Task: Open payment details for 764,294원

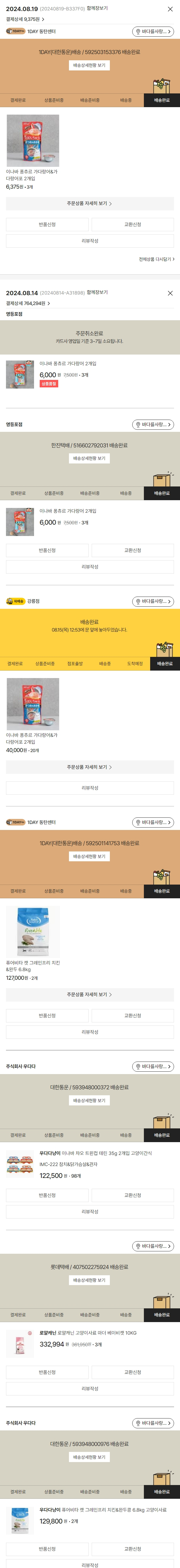Action: point(28,303)
